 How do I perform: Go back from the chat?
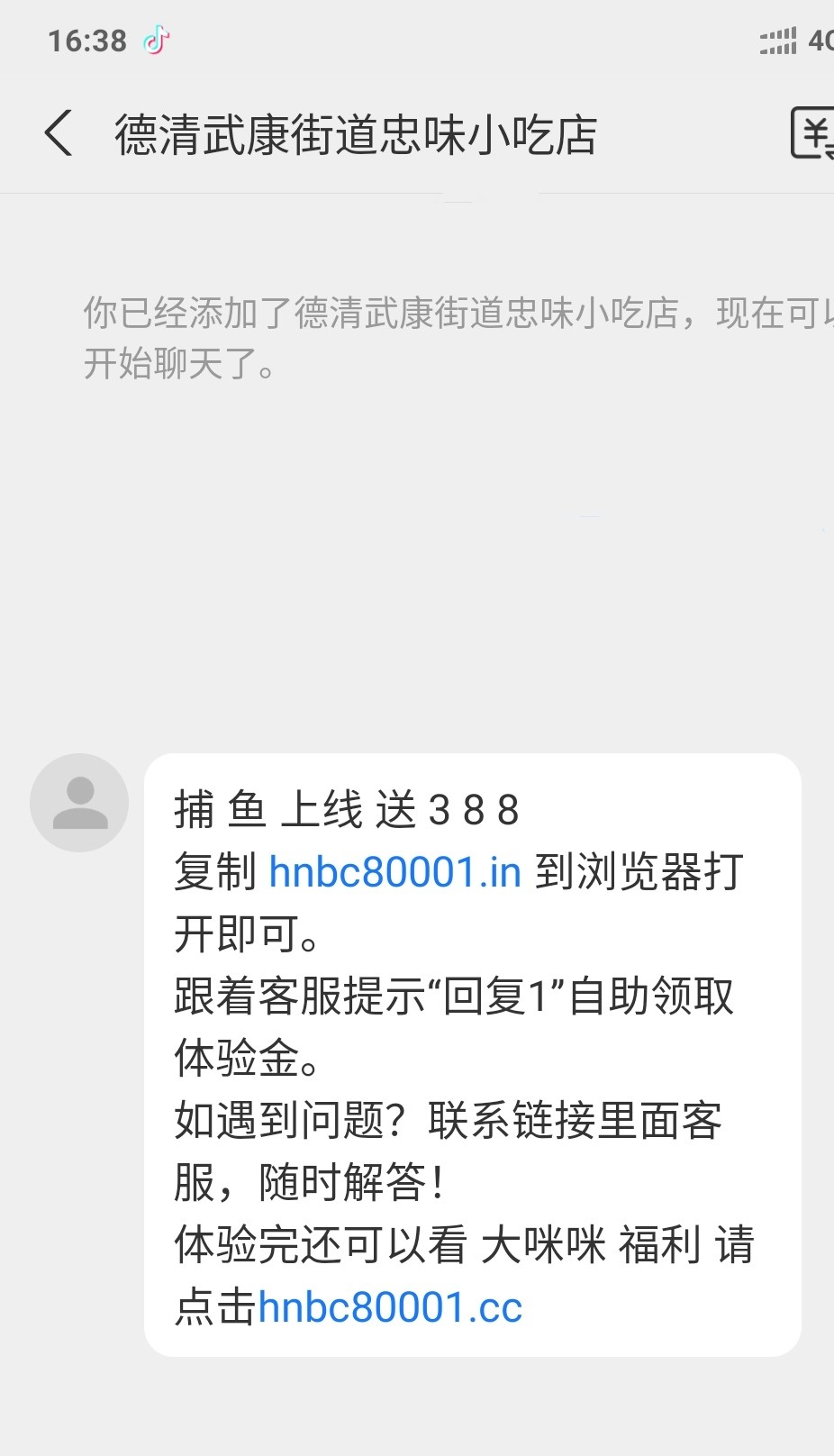59,133
